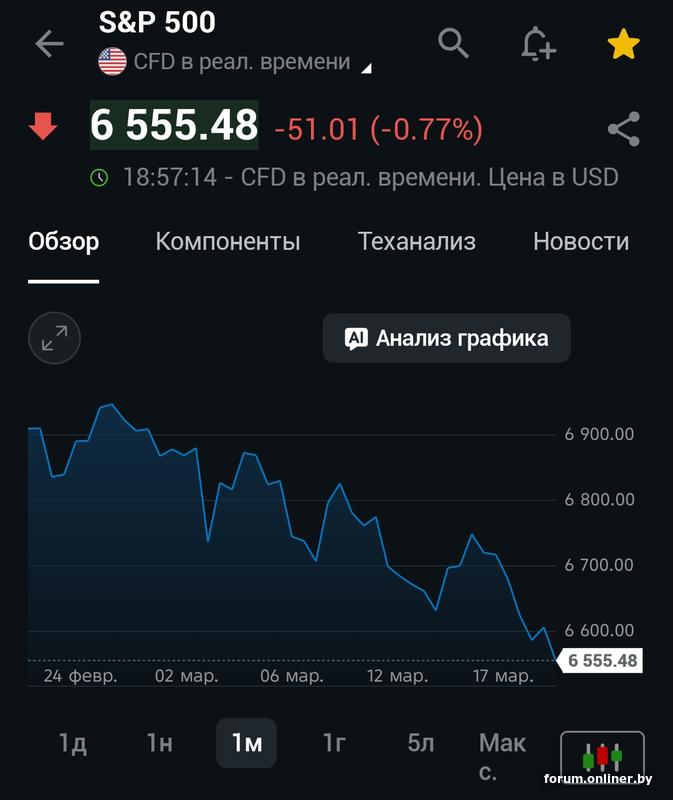Select the 5л chart period
This screenshot has width=673, height=800.
[421, 743]
